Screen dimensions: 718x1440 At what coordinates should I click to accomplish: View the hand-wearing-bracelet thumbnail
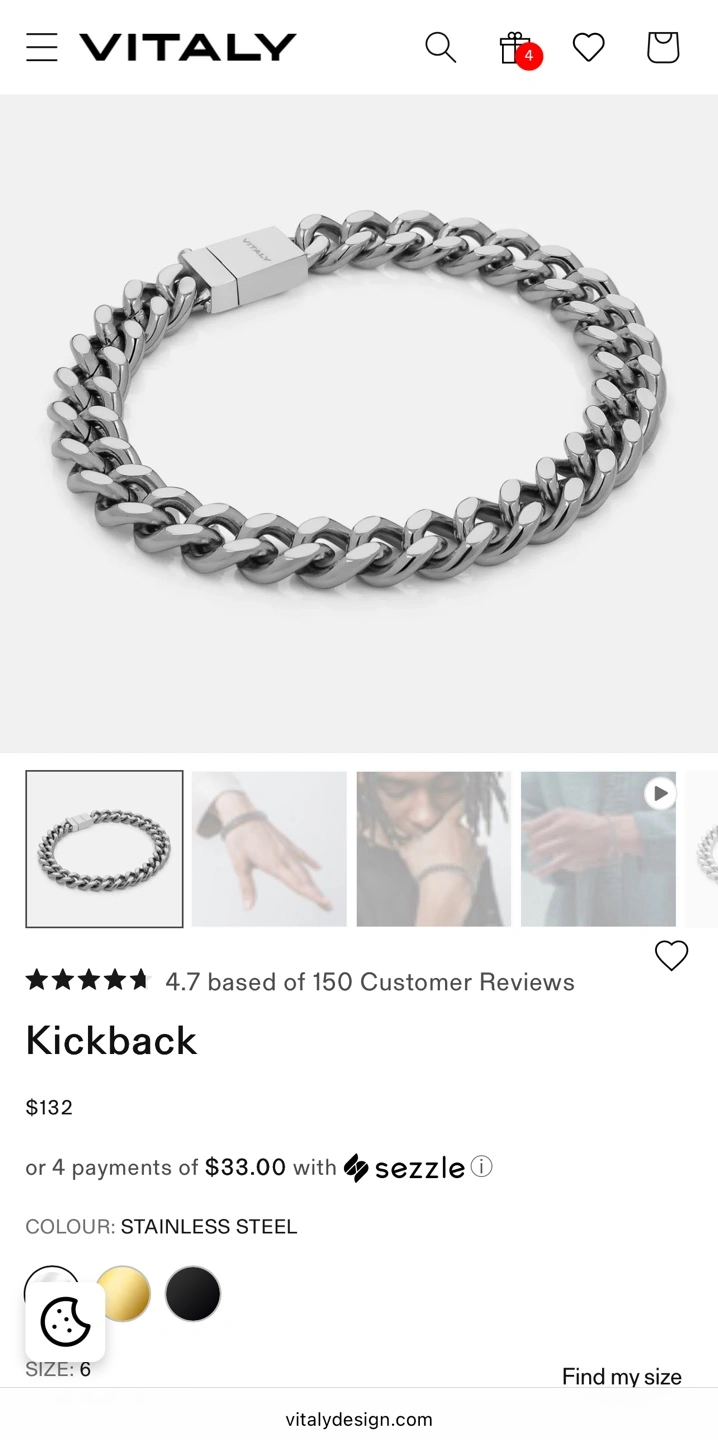(x=269, y=849)
